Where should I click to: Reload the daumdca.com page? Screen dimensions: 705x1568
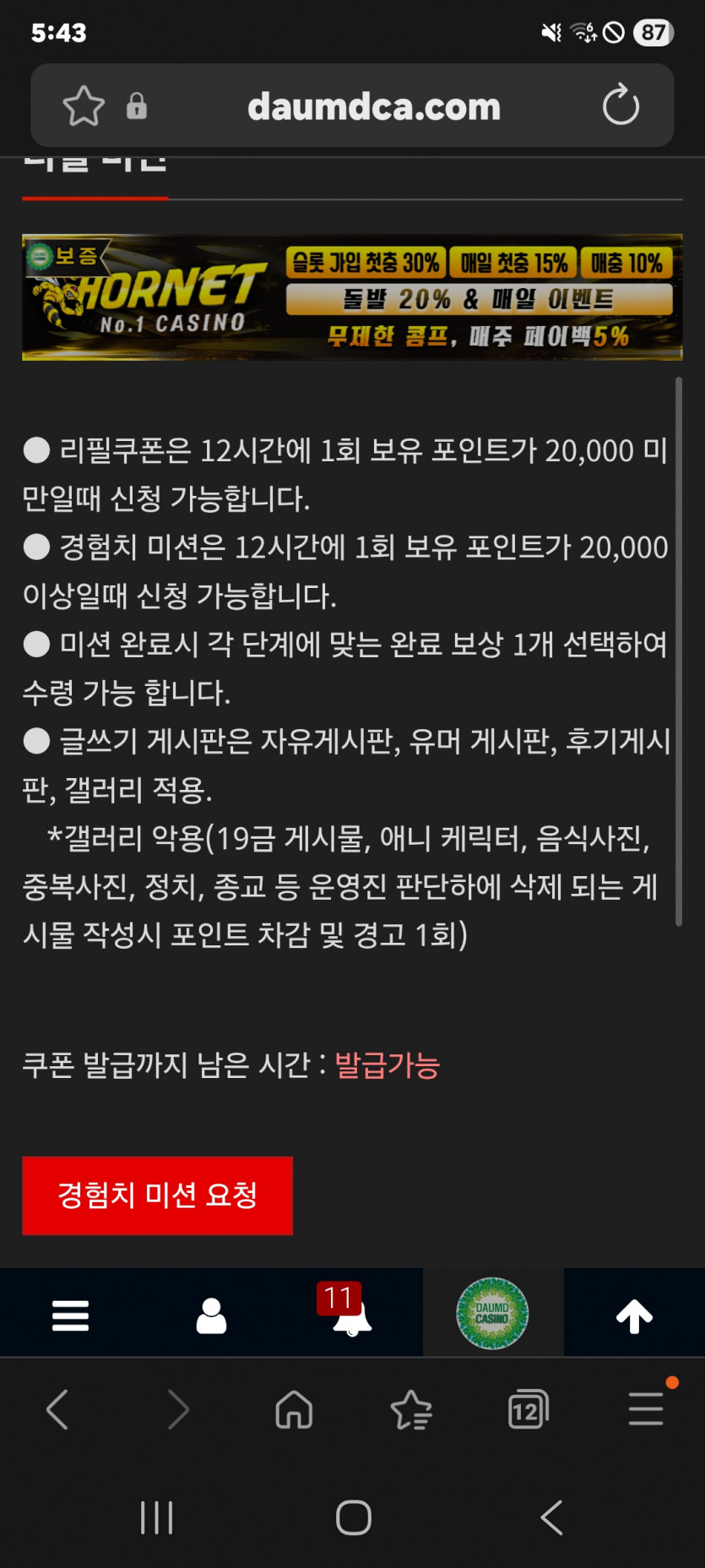[x=621, y=106]
